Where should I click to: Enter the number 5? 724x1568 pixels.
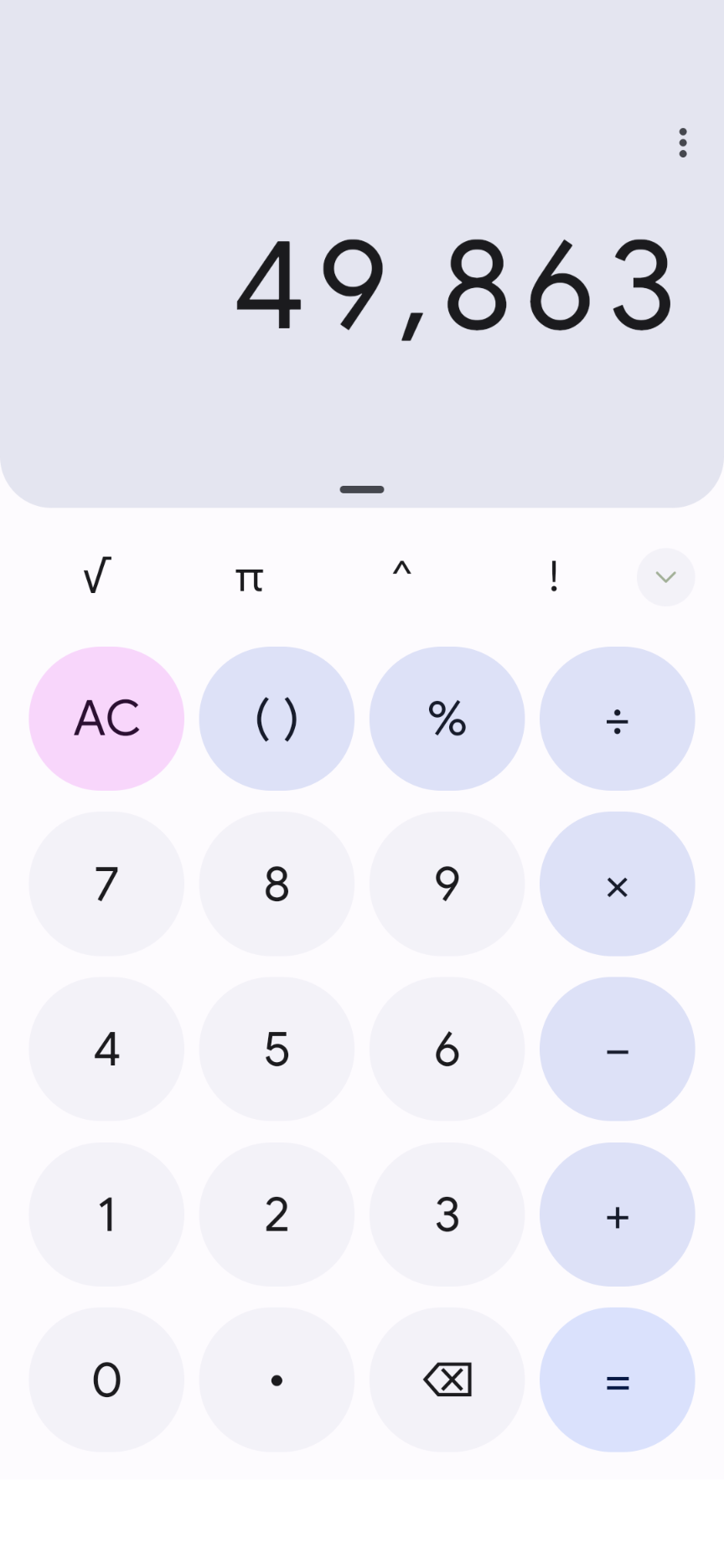(x=277, y=1050)
